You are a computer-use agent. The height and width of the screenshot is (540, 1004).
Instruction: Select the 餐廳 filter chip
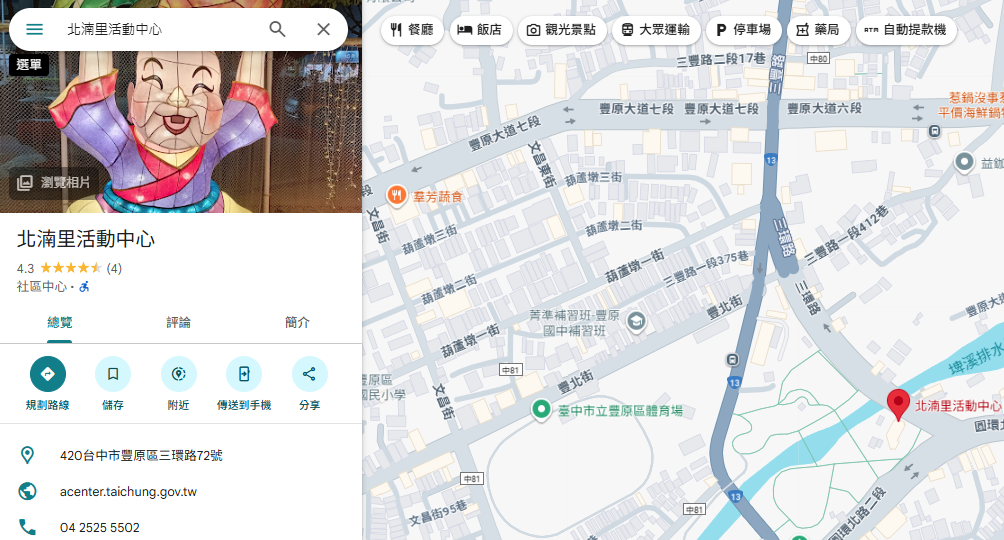[x=412, y=30]
